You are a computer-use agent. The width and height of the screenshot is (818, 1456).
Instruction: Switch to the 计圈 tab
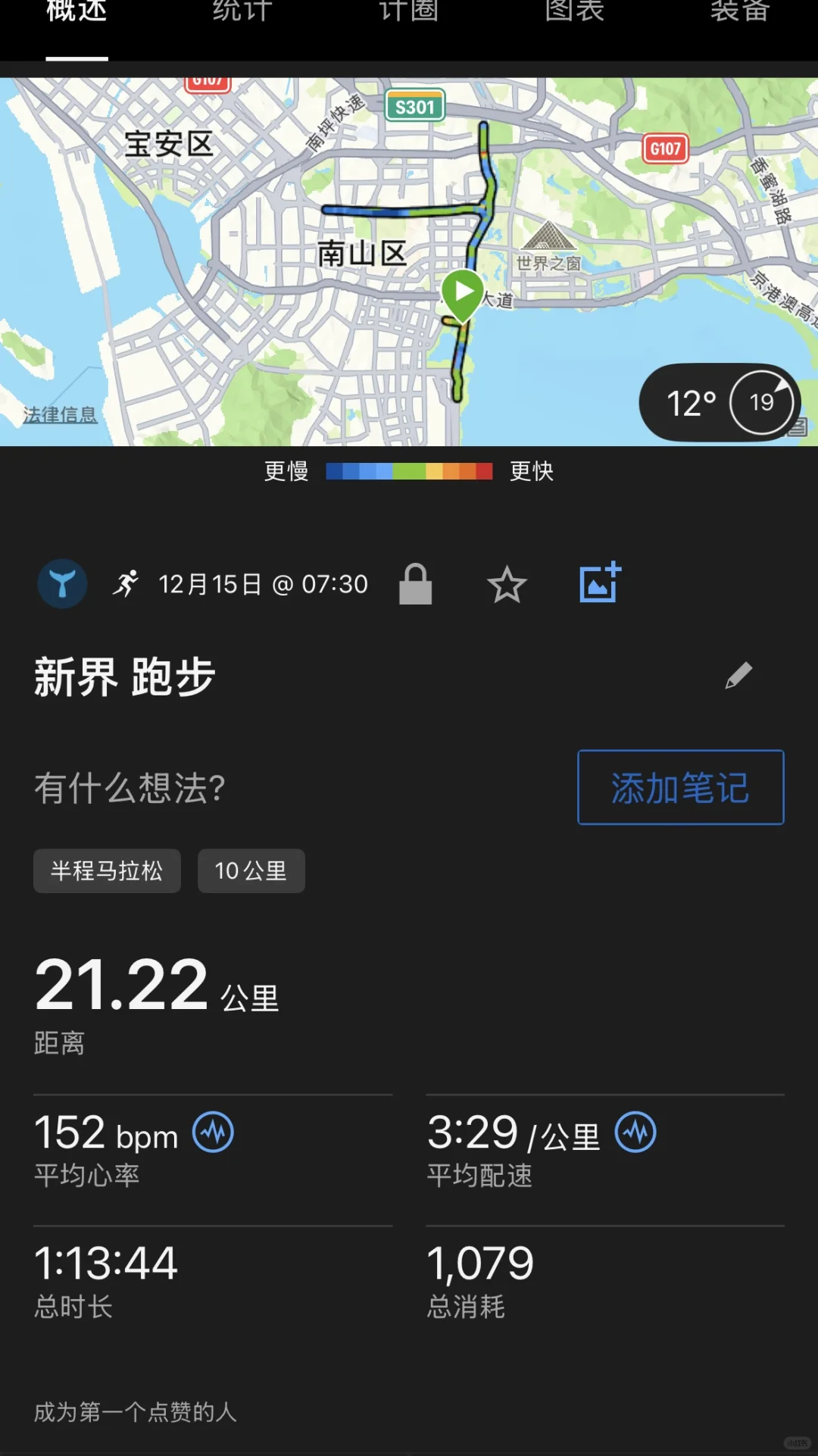[408, 11]
